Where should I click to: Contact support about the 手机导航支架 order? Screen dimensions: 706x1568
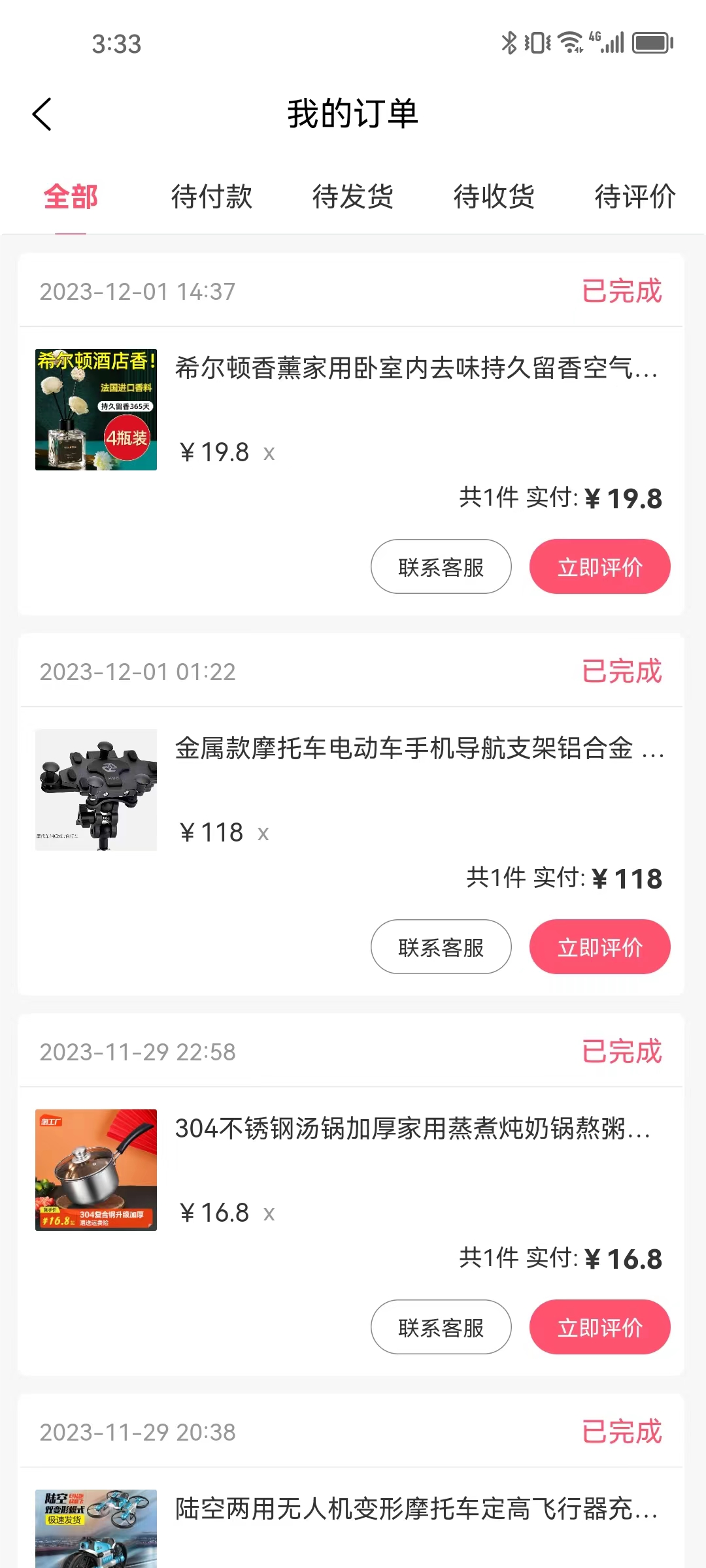(x=441, y=947)
